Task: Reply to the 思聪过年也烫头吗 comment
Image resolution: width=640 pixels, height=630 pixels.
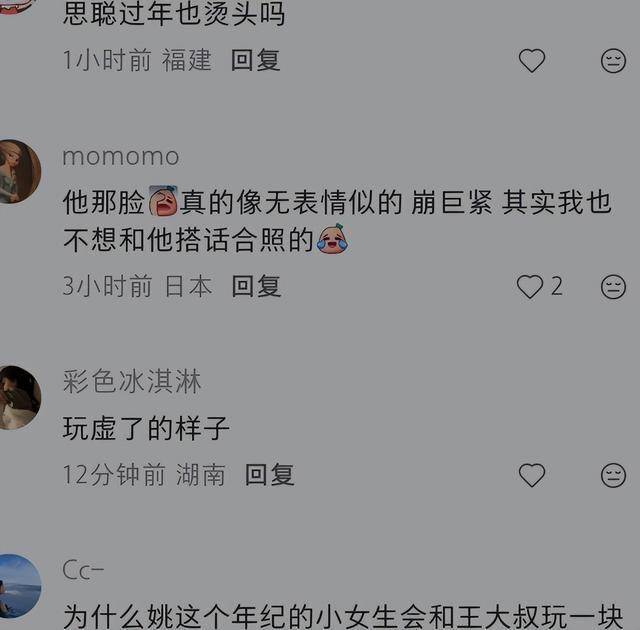Action: click(256, 60)
